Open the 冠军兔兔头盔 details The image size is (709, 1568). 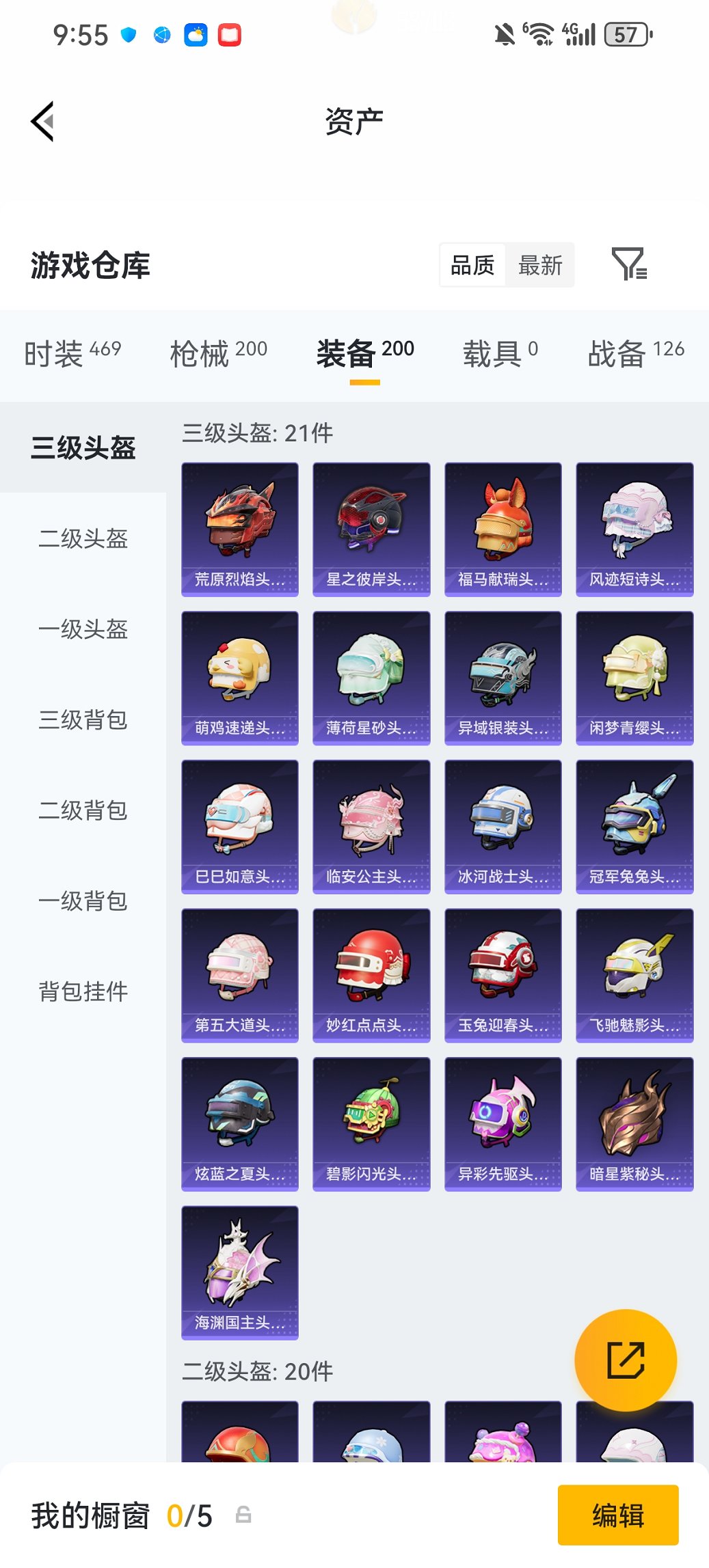(x=634, y=827)
